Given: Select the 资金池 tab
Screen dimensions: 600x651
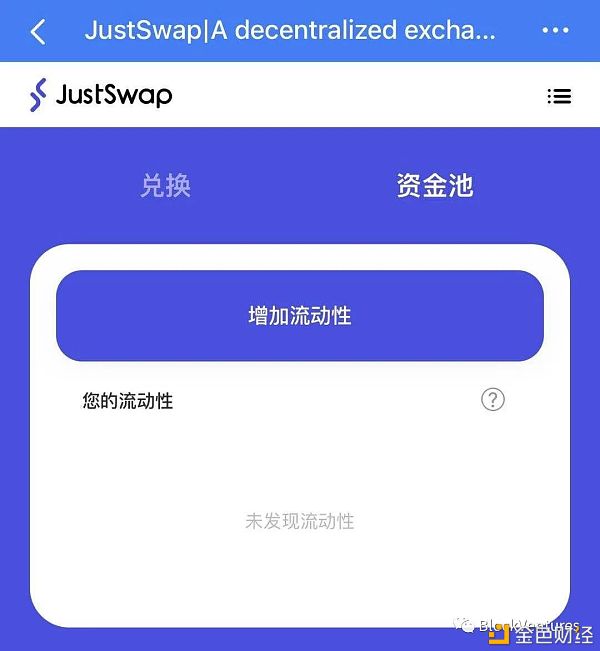Looking at the screenshot, I should coord(434,186).
